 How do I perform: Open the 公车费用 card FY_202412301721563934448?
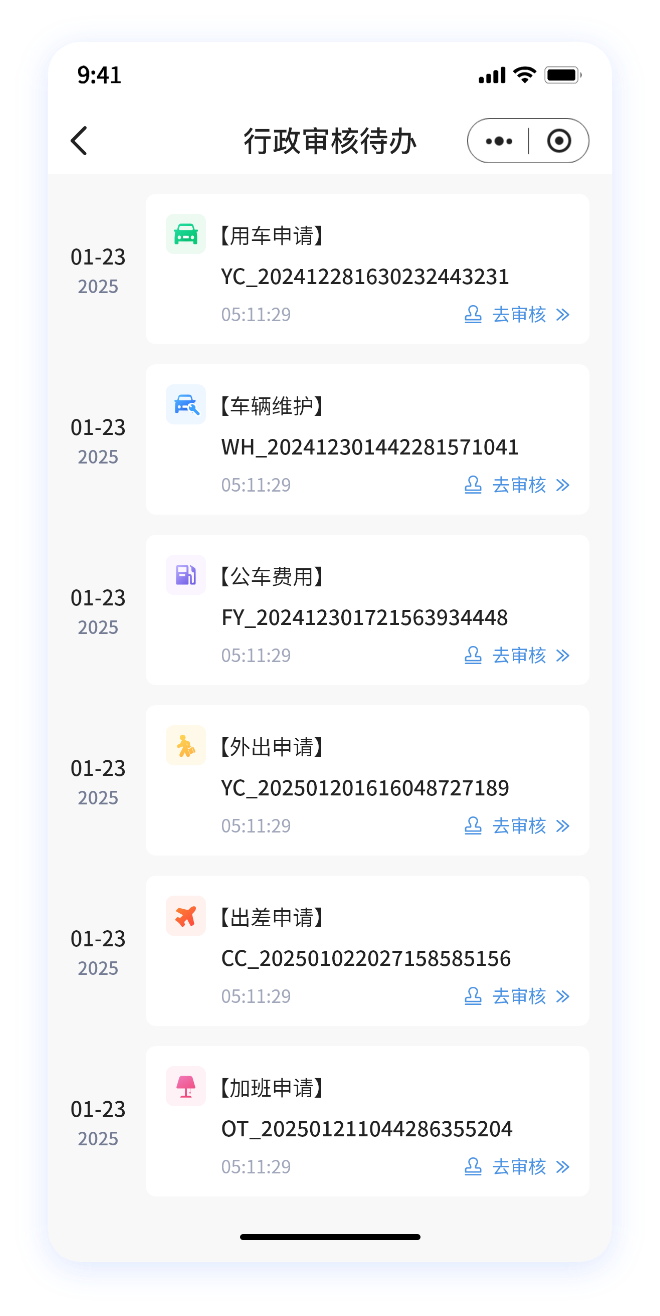pos(364,618)
